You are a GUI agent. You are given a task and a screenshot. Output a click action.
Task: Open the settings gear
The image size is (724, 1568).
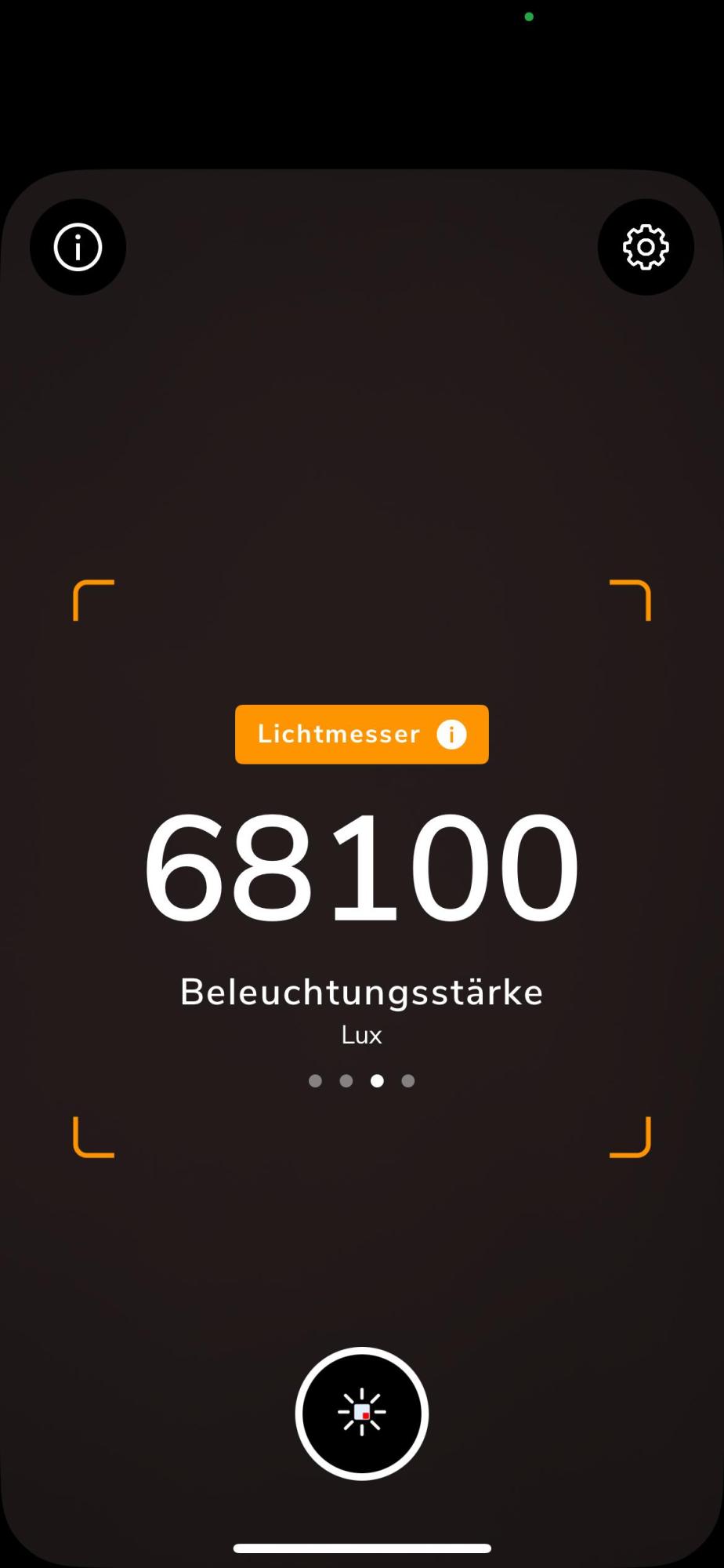click(x=646, y=247)
